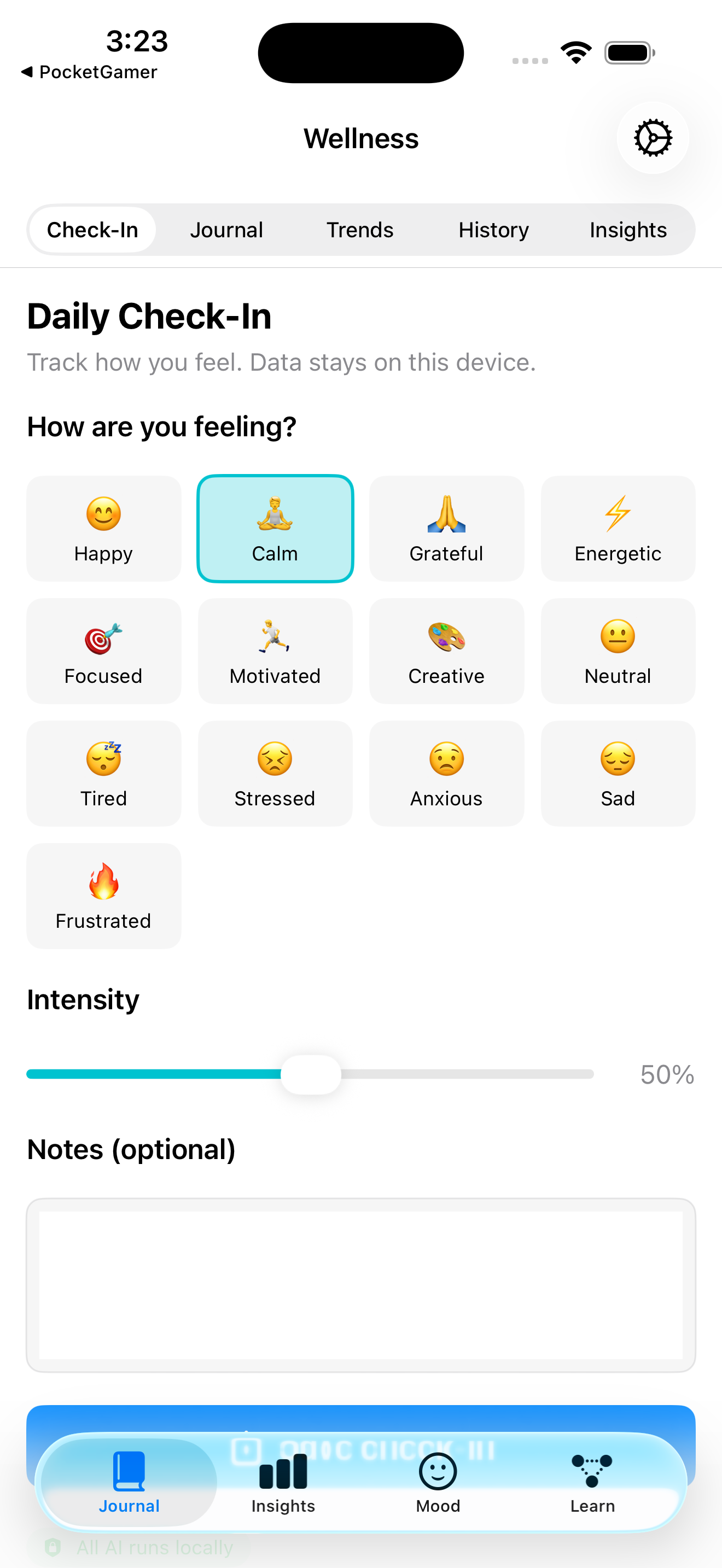Pick the Neutral mood tile
722x1568 pixels.
tap(618, 651)
